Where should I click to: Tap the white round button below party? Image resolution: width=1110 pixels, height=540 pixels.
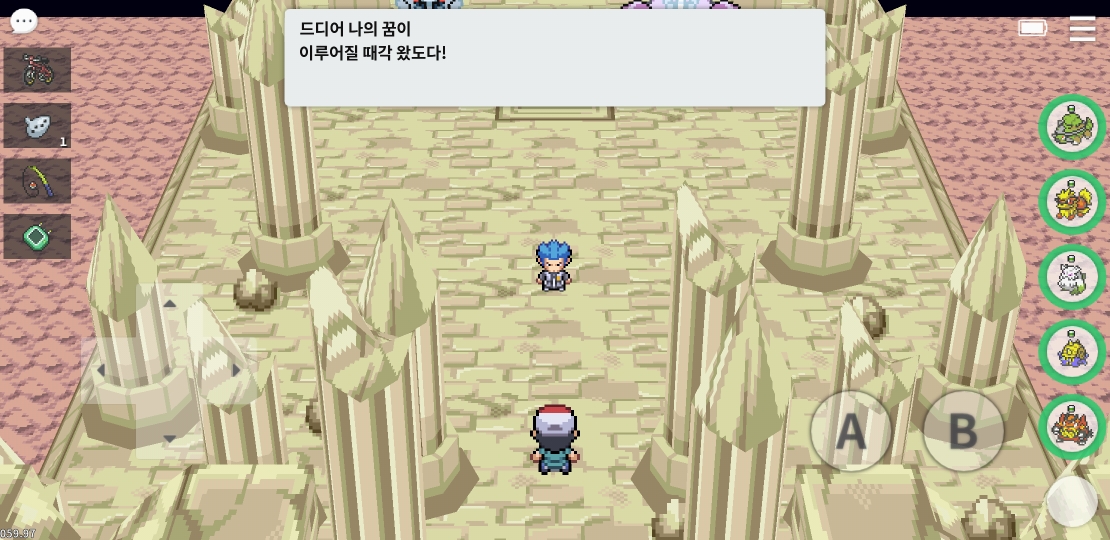1072,501
